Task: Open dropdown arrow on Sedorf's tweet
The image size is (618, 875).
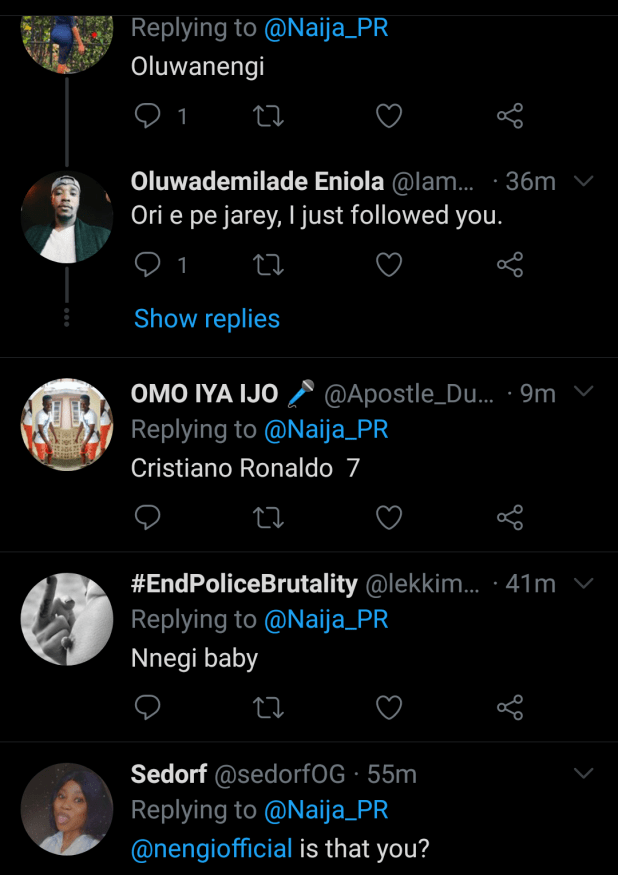Action: (x=585, y=773)
